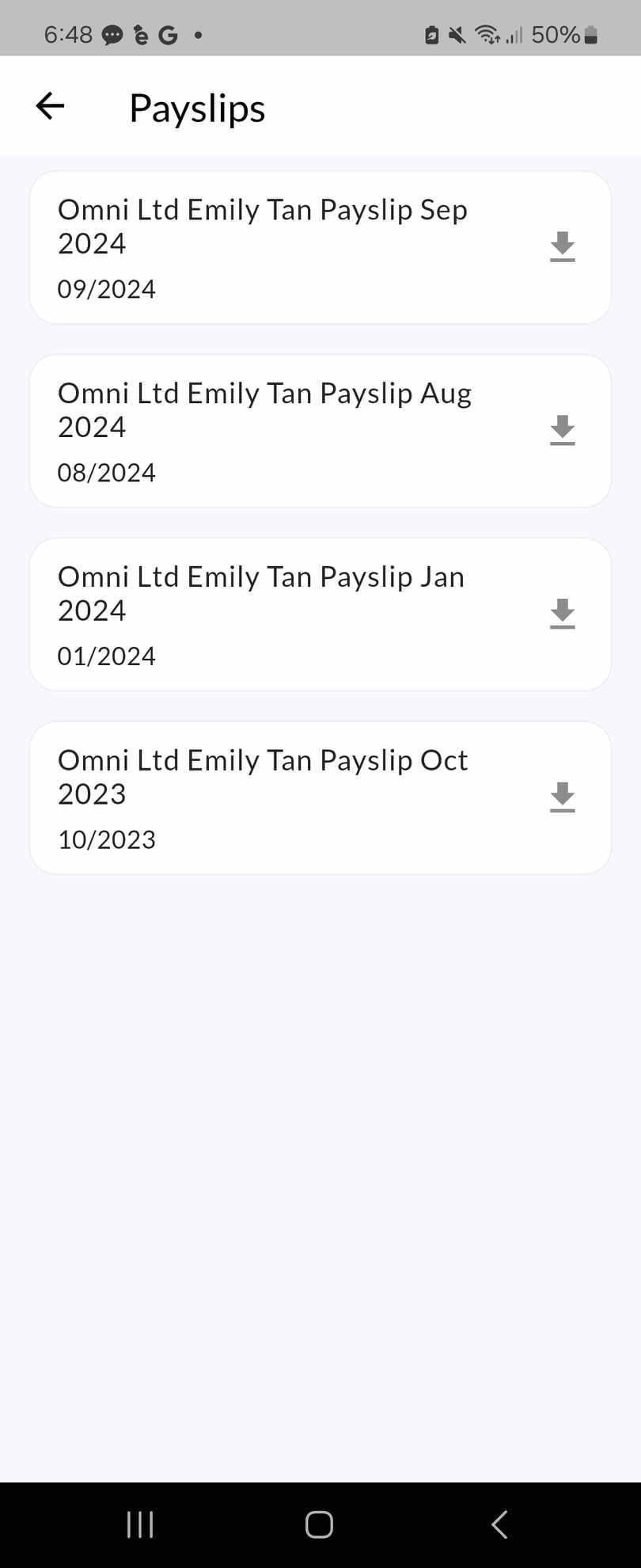Open recent apps from the navigation bar
641x1568 pixels.
coord(140,1524)
